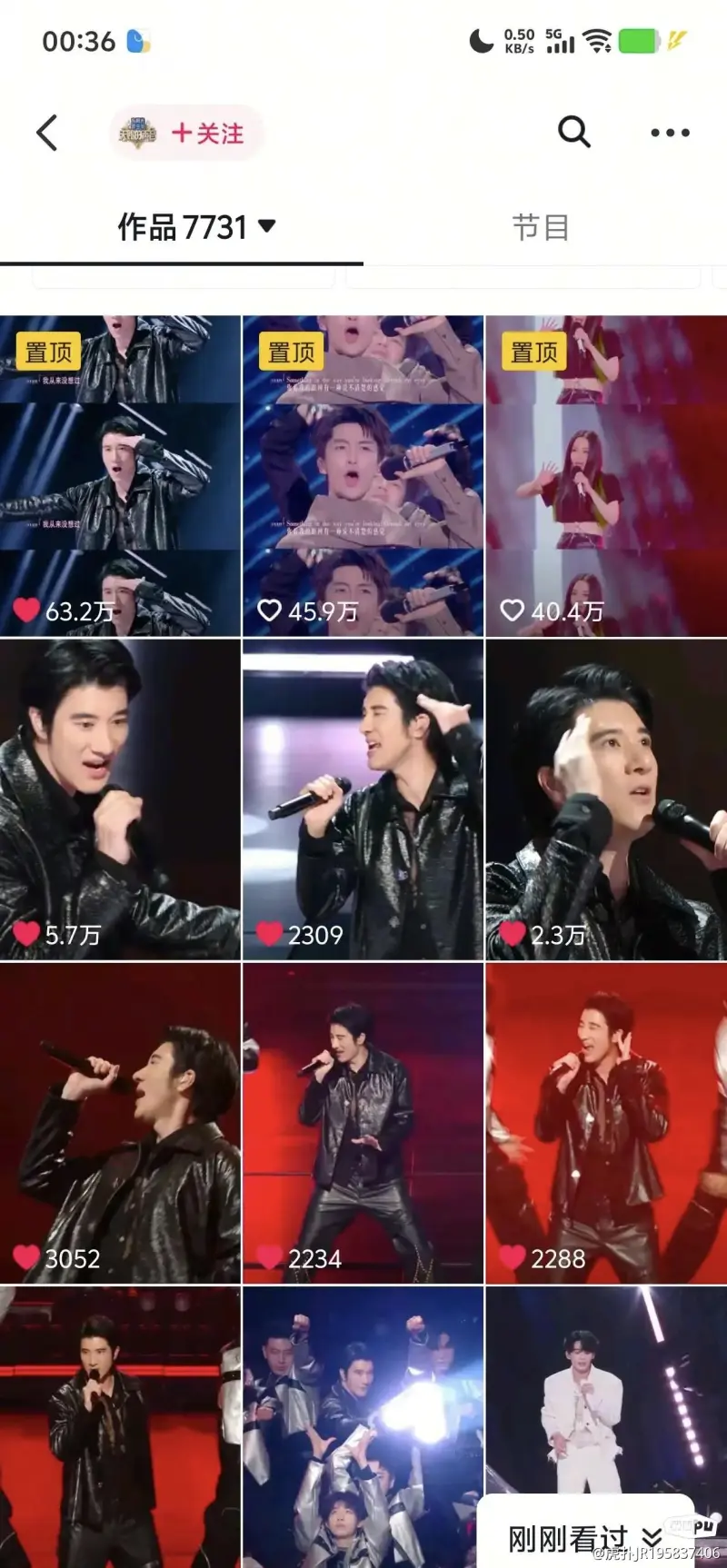Switch to the 节目 tab

pos(541,227)
